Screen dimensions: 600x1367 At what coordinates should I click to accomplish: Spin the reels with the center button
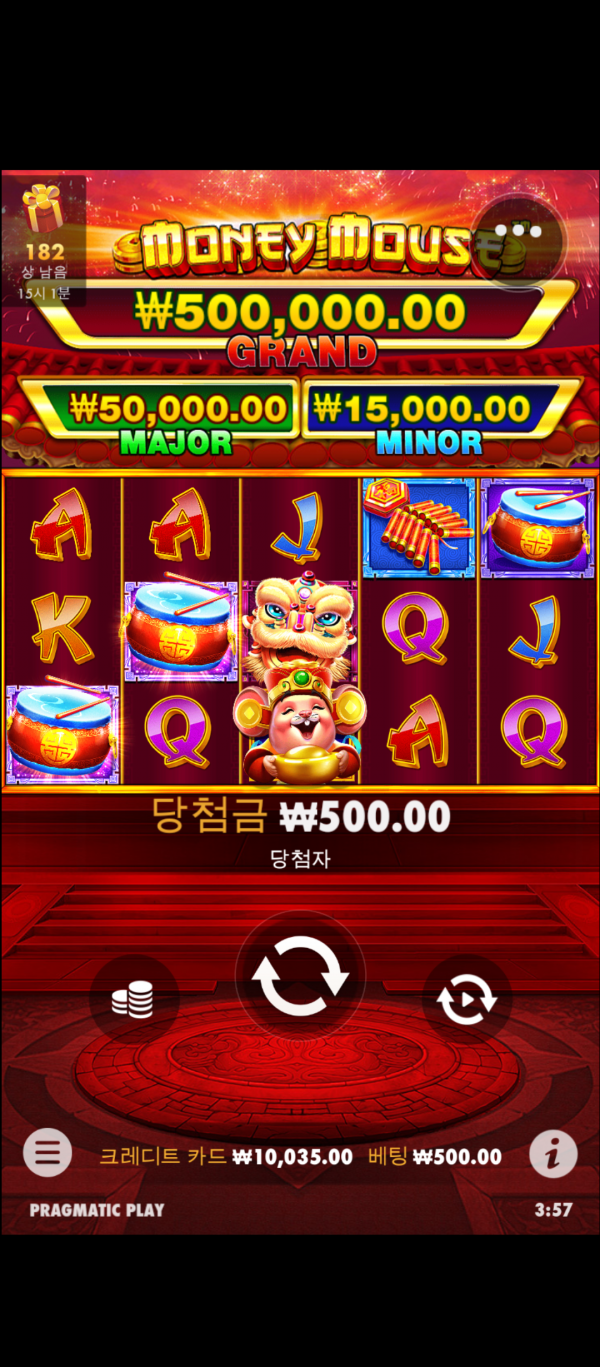(300, 976)
